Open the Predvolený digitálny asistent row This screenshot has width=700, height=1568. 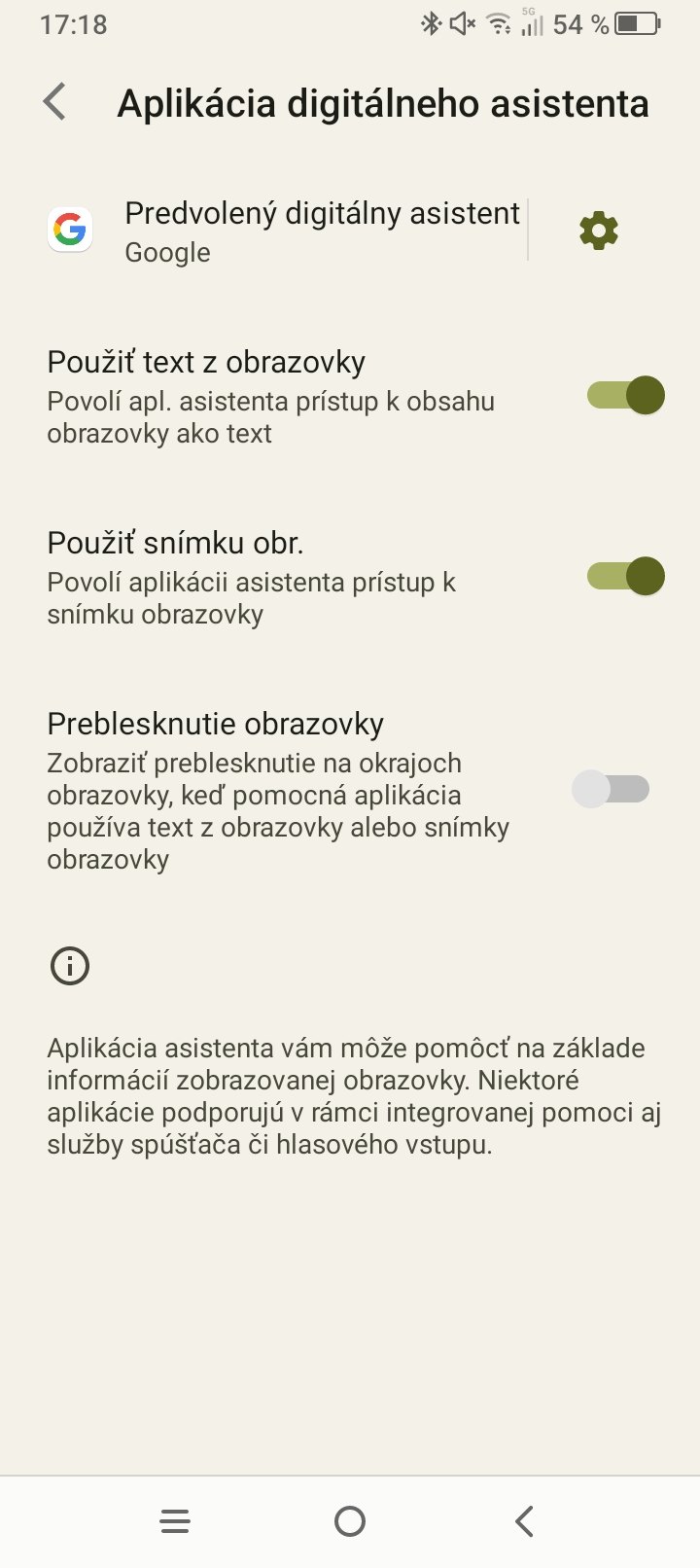(x=292, y=232)
